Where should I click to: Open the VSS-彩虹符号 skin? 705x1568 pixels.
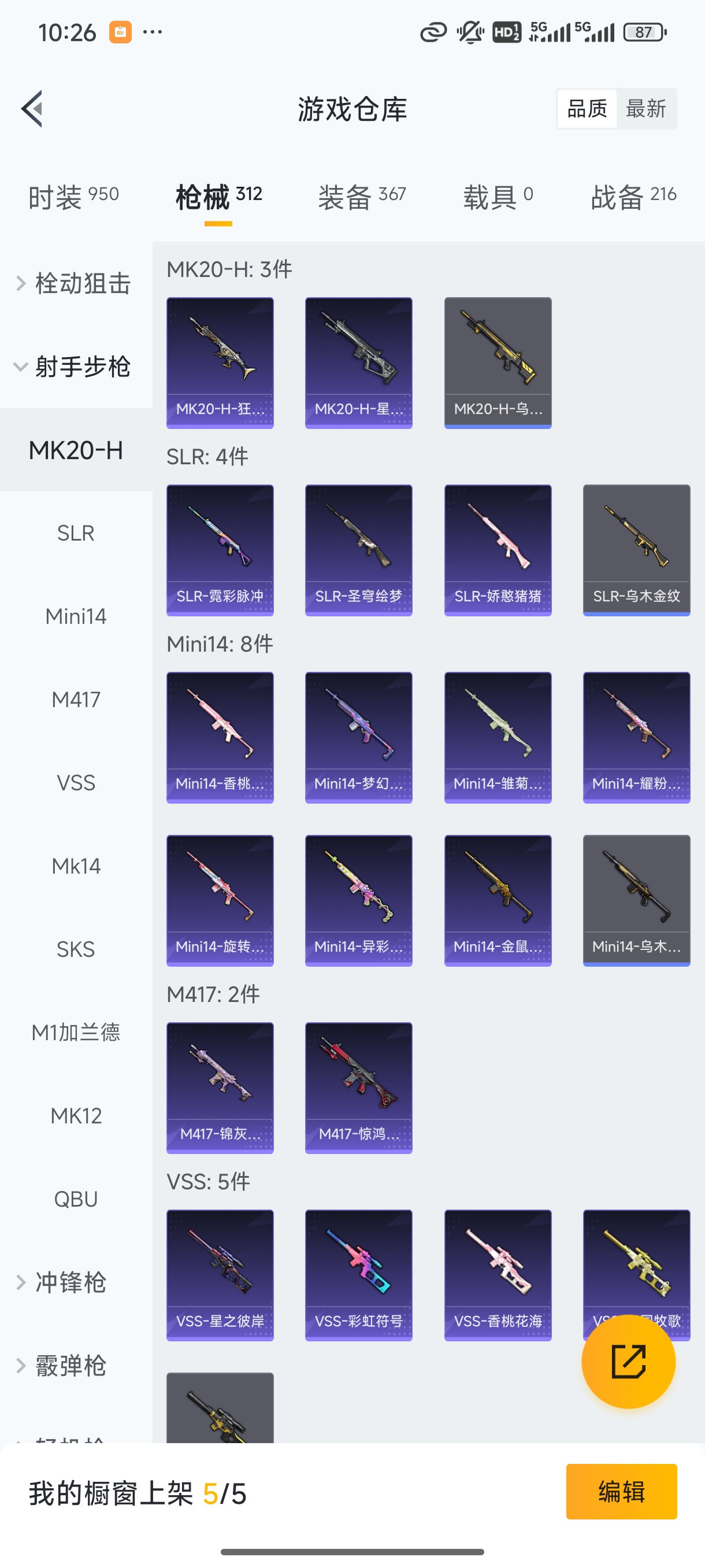pos(358,1275)
